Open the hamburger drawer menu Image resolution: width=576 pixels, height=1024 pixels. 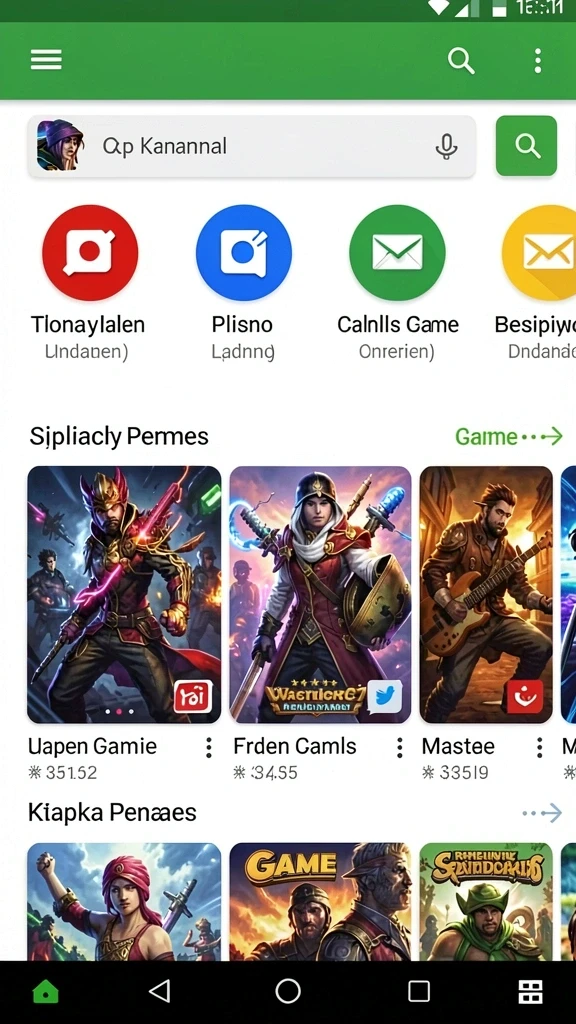tap(46, 60)
